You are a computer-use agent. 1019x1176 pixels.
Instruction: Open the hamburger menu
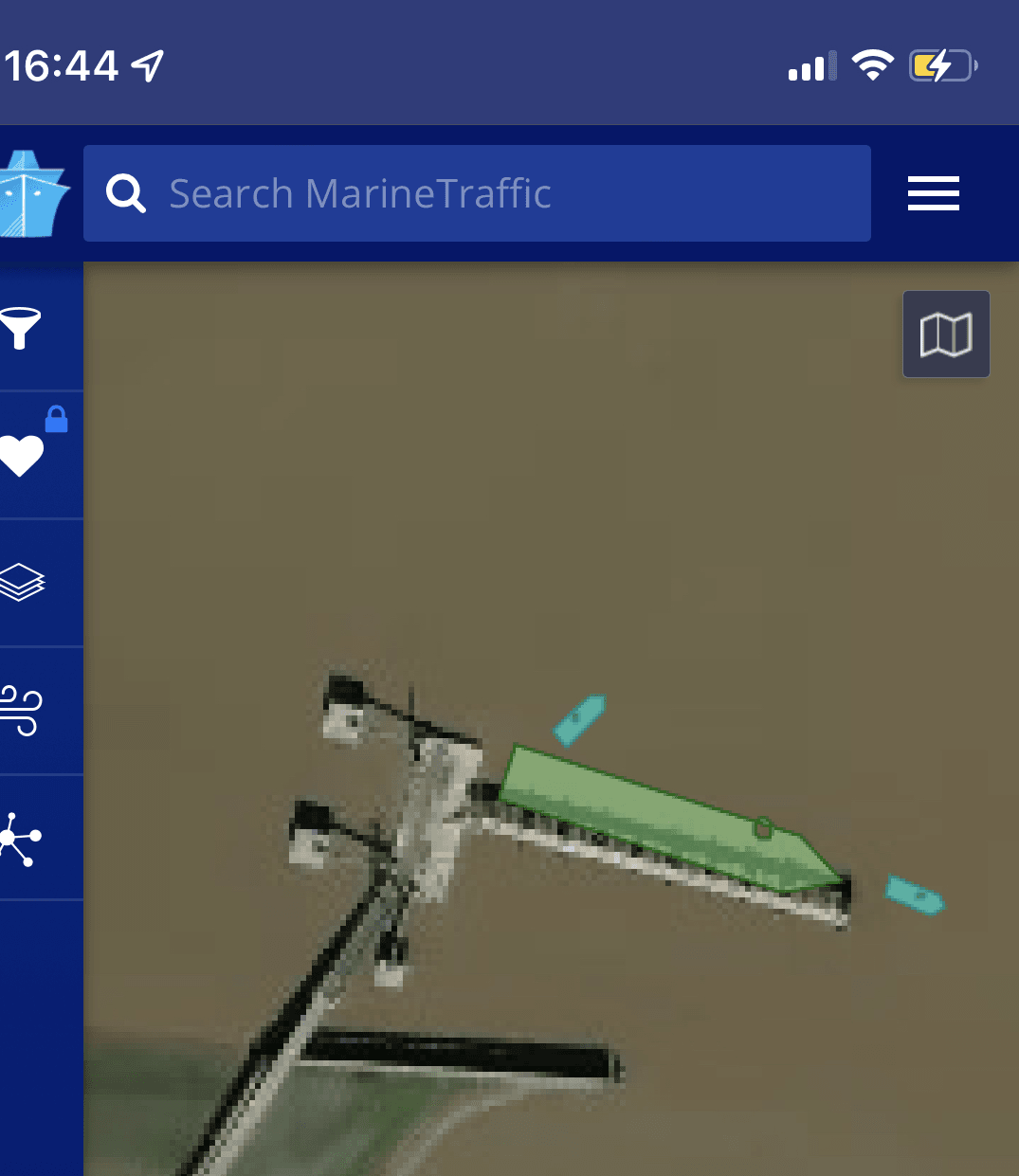933,193
